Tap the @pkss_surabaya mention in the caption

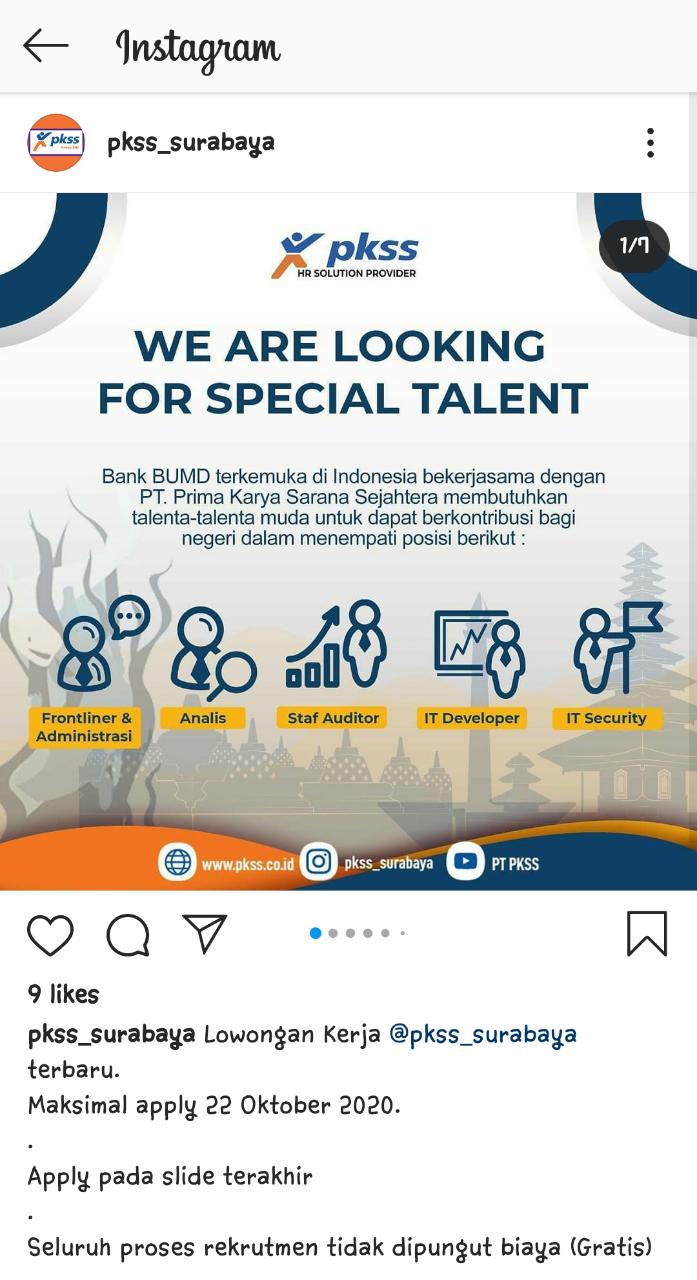coord(482,1034)
